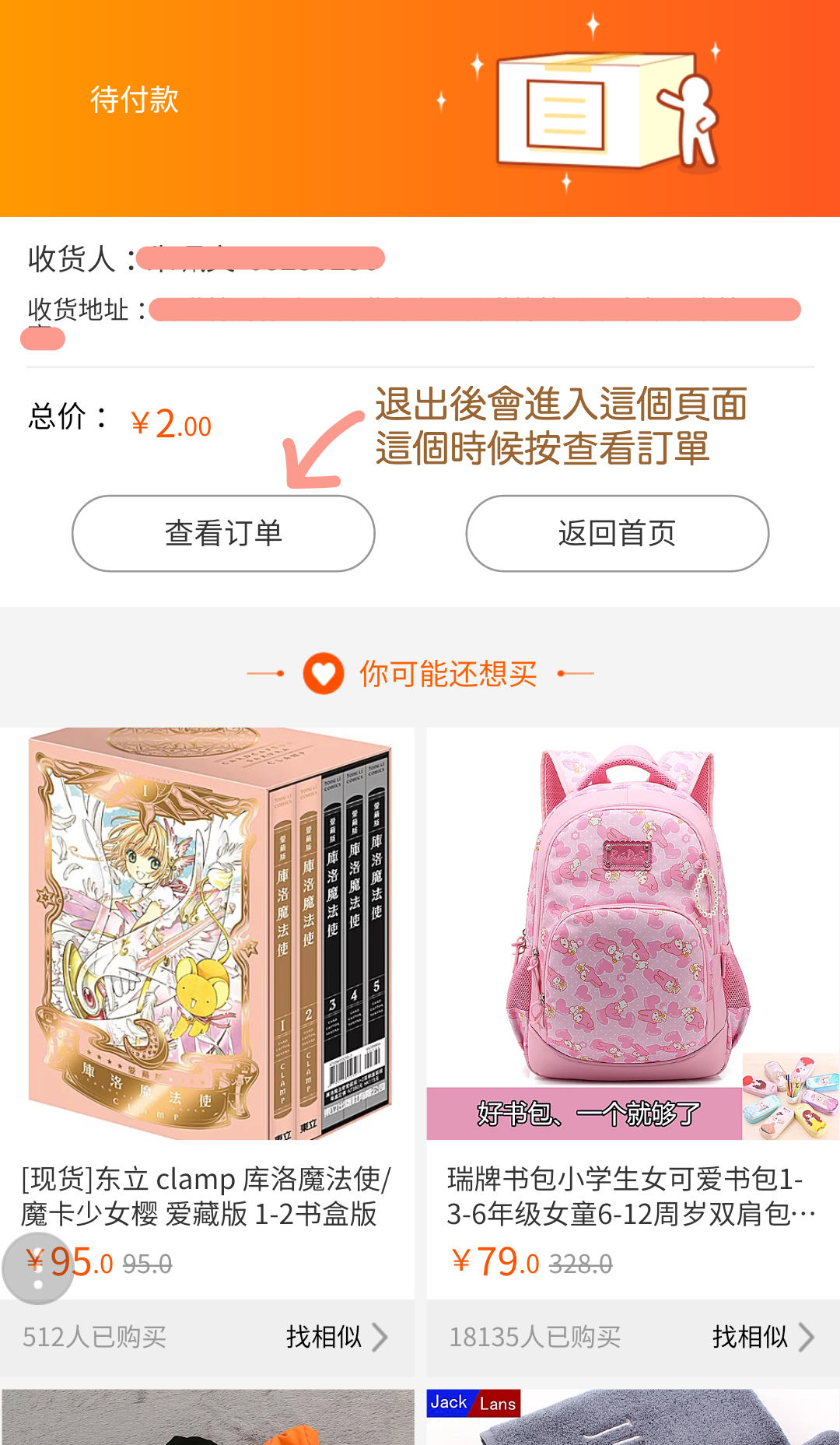Find similar items to 瑞牌书包 backpack
The width and height of the screenshot is (840, 1445).
pos(762,1337)
